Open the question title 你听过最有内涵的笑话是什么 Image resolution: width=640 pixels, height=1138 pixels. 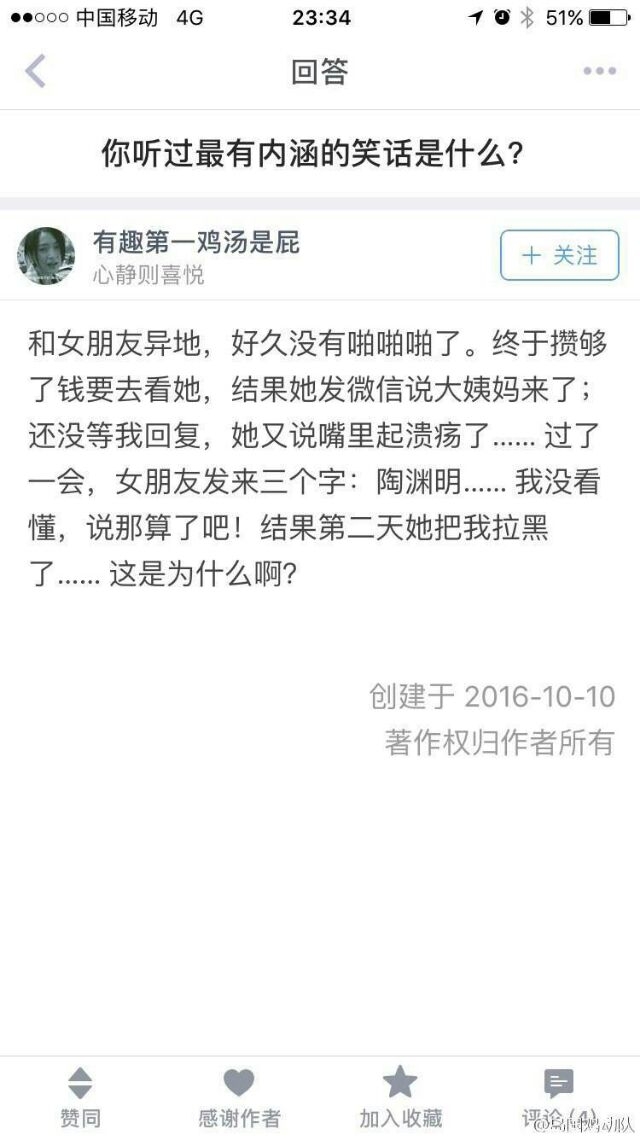point(312,153)
